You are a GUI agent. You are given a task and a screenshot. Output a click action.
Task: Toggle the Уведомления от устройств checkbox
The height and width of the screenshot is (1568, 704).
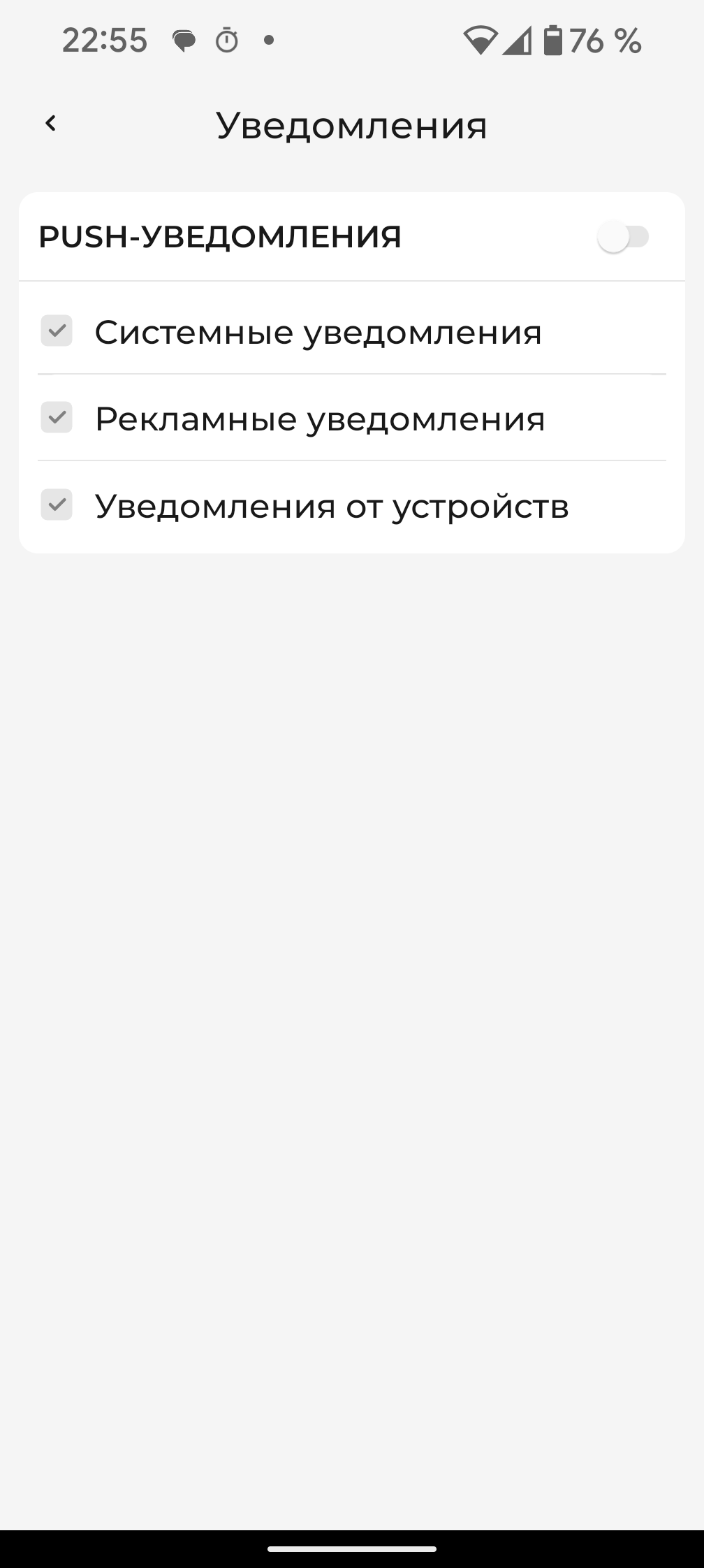tap(57, 504)
